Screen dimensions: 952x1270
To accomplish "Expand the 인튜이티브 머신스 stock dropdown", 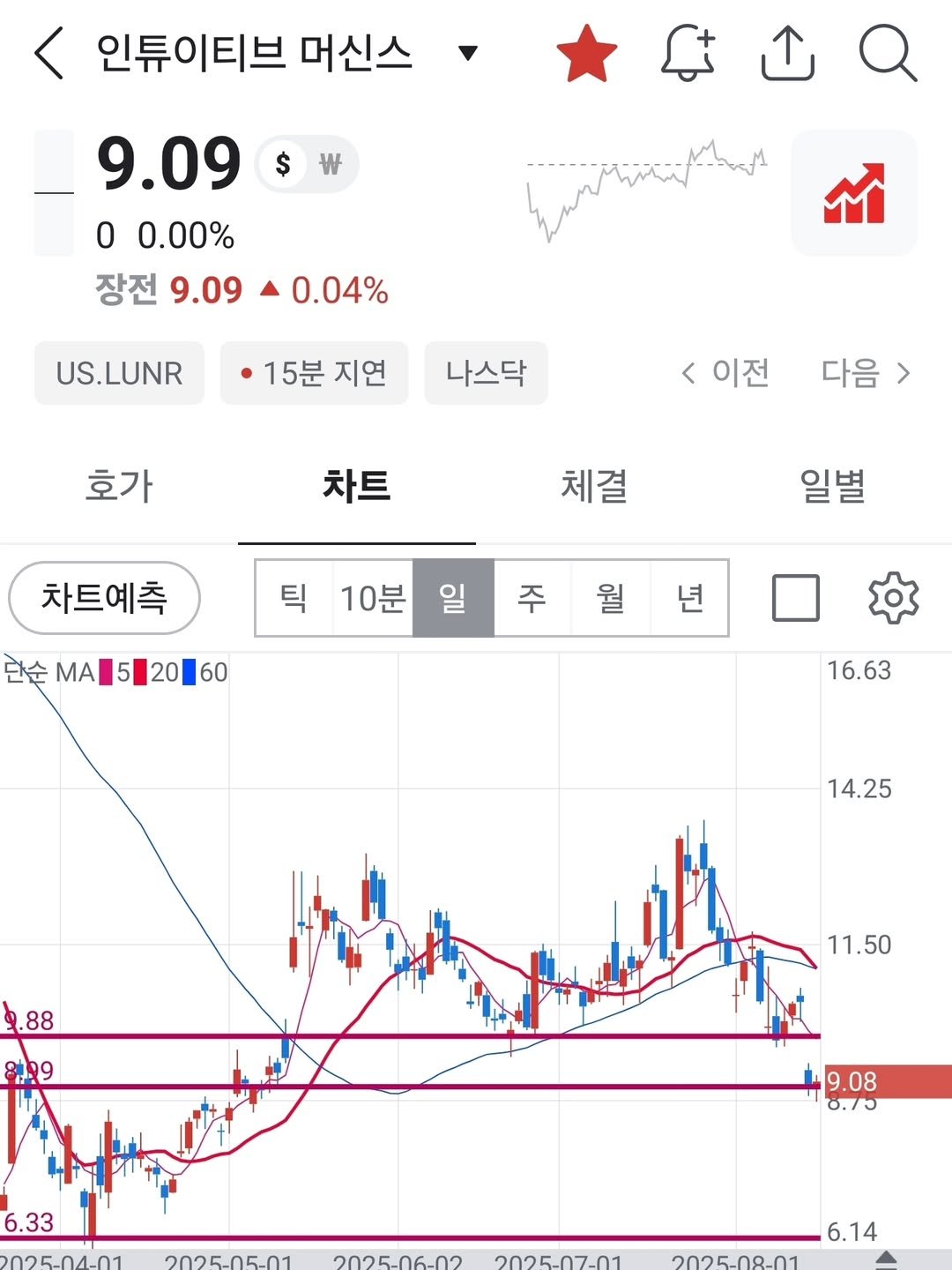I will pos(468,53).
